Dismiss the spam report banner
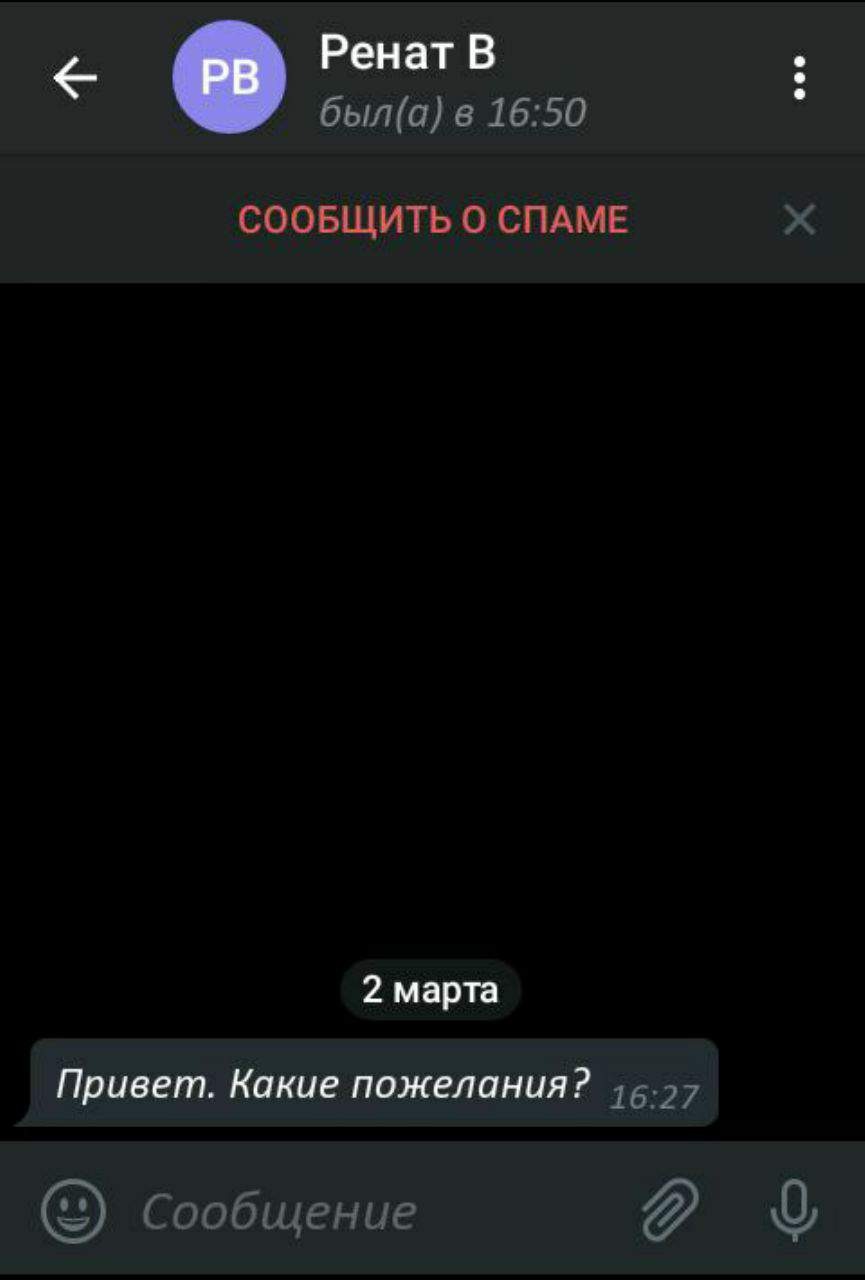 [x=799, y=220]
